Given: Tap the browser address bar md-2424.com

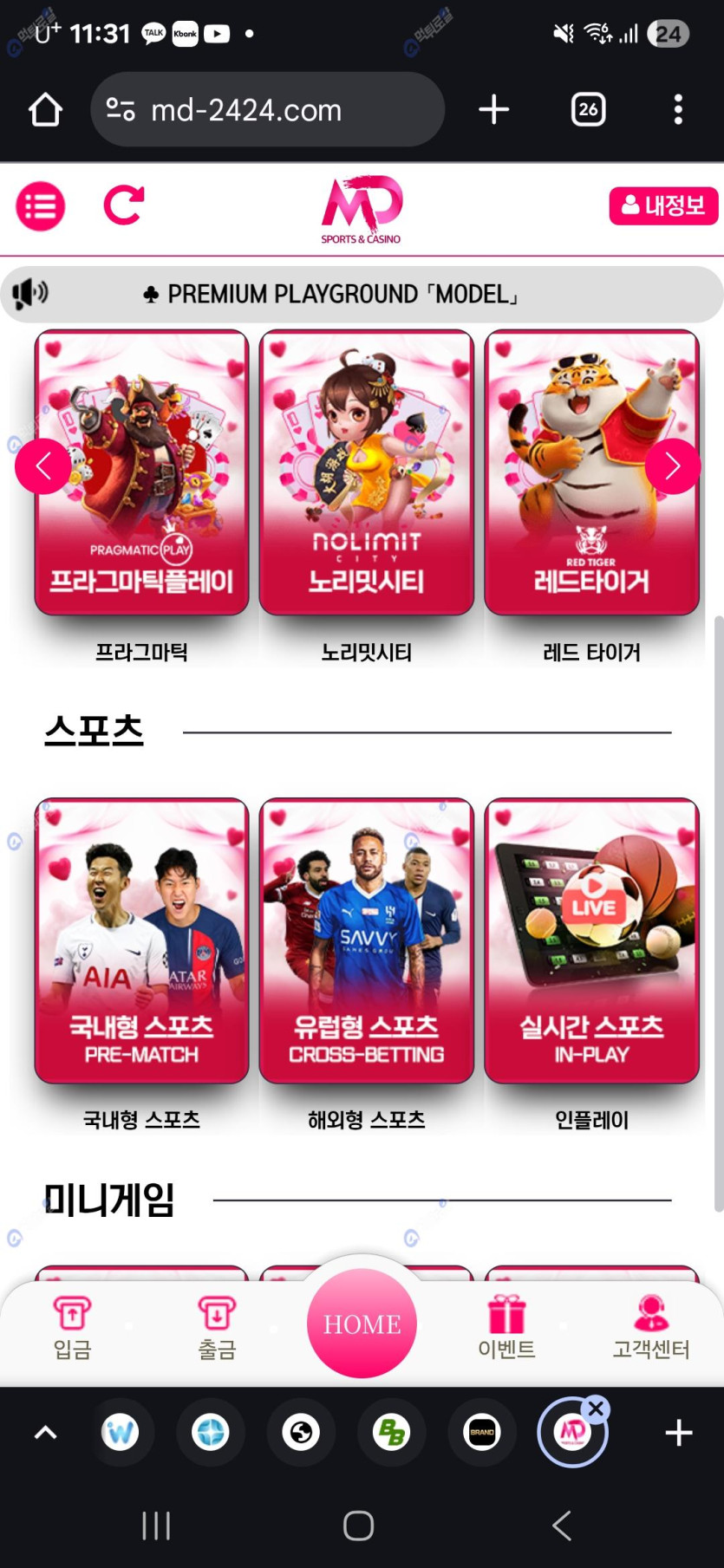Looking at the screenshot, I should pyautogui.click(x=267, y=110).
